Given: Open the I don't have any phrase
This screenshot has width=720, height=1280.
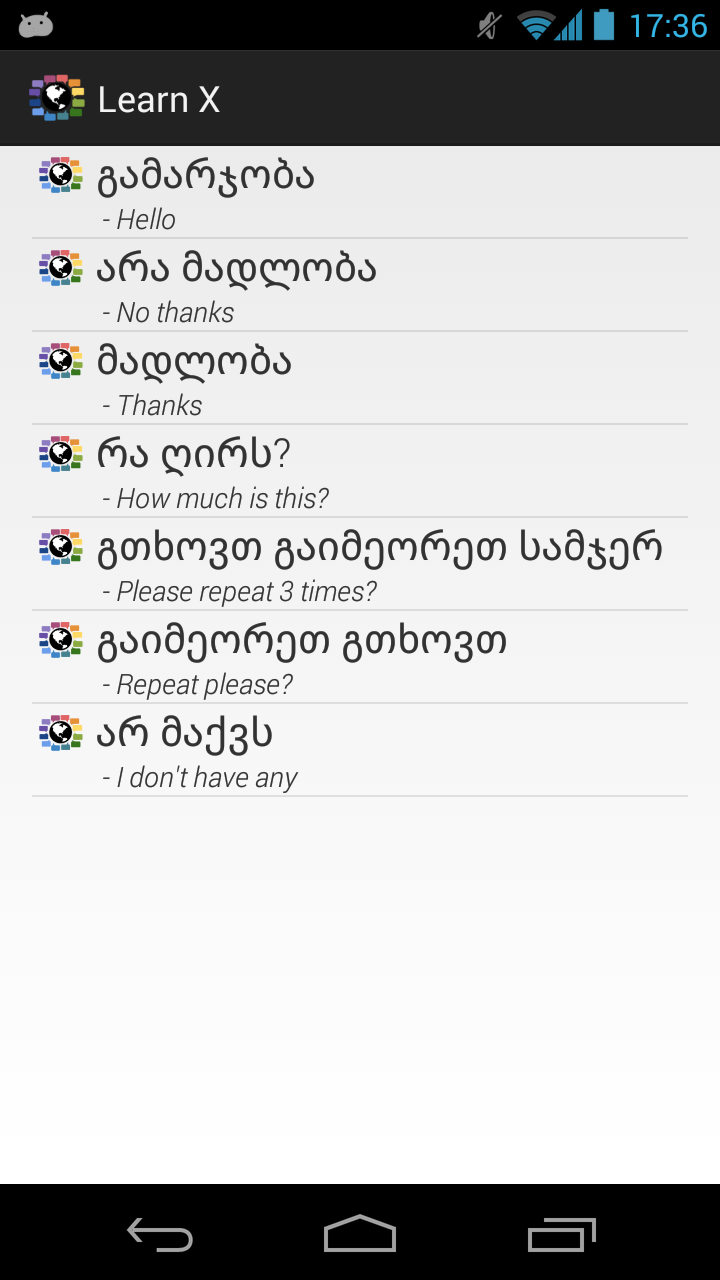Looking at the screenshot, I should point(360,750).
